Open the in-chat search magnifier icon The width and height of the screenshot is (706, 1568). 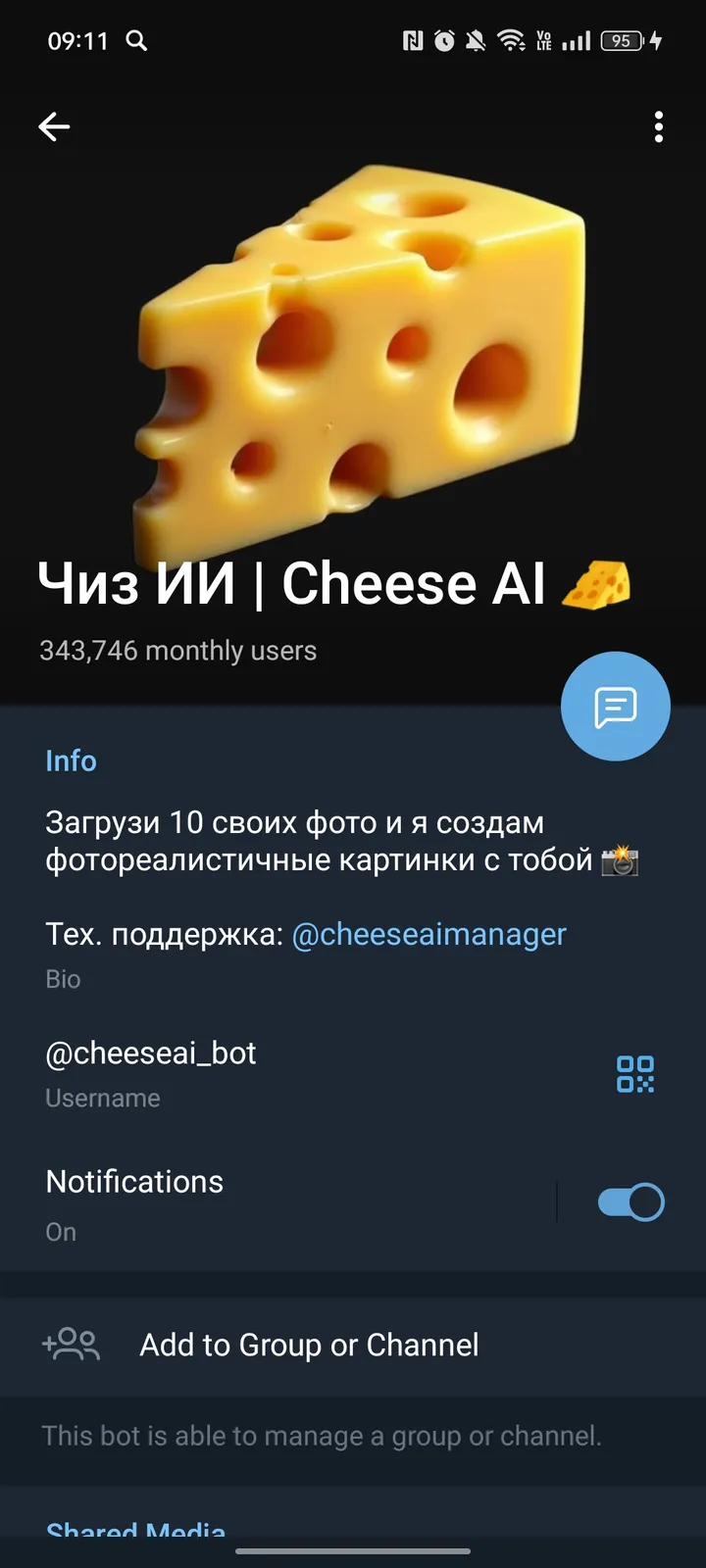click(137, 41)
